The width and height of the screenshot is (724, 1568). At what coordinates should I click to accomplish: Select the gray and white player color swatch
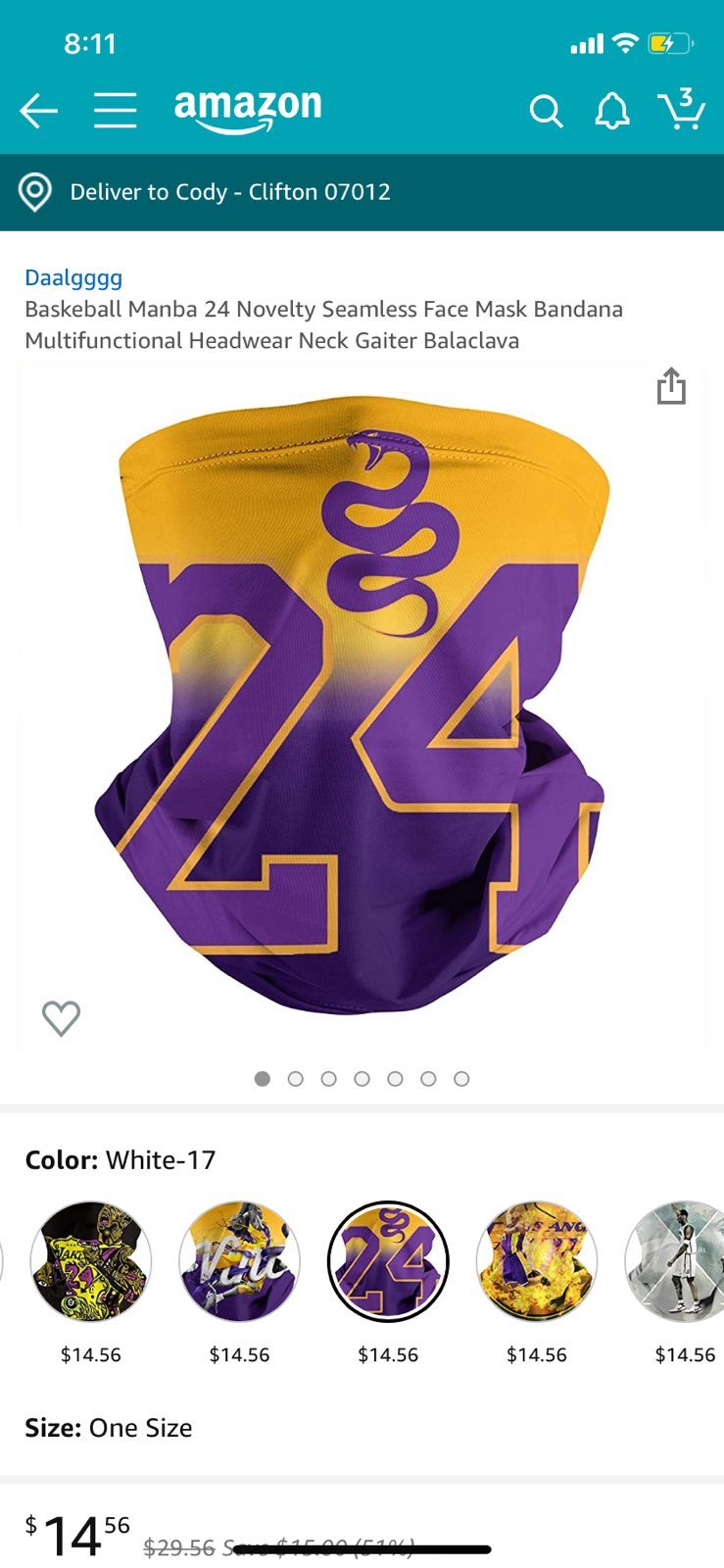coord(676,1261)
